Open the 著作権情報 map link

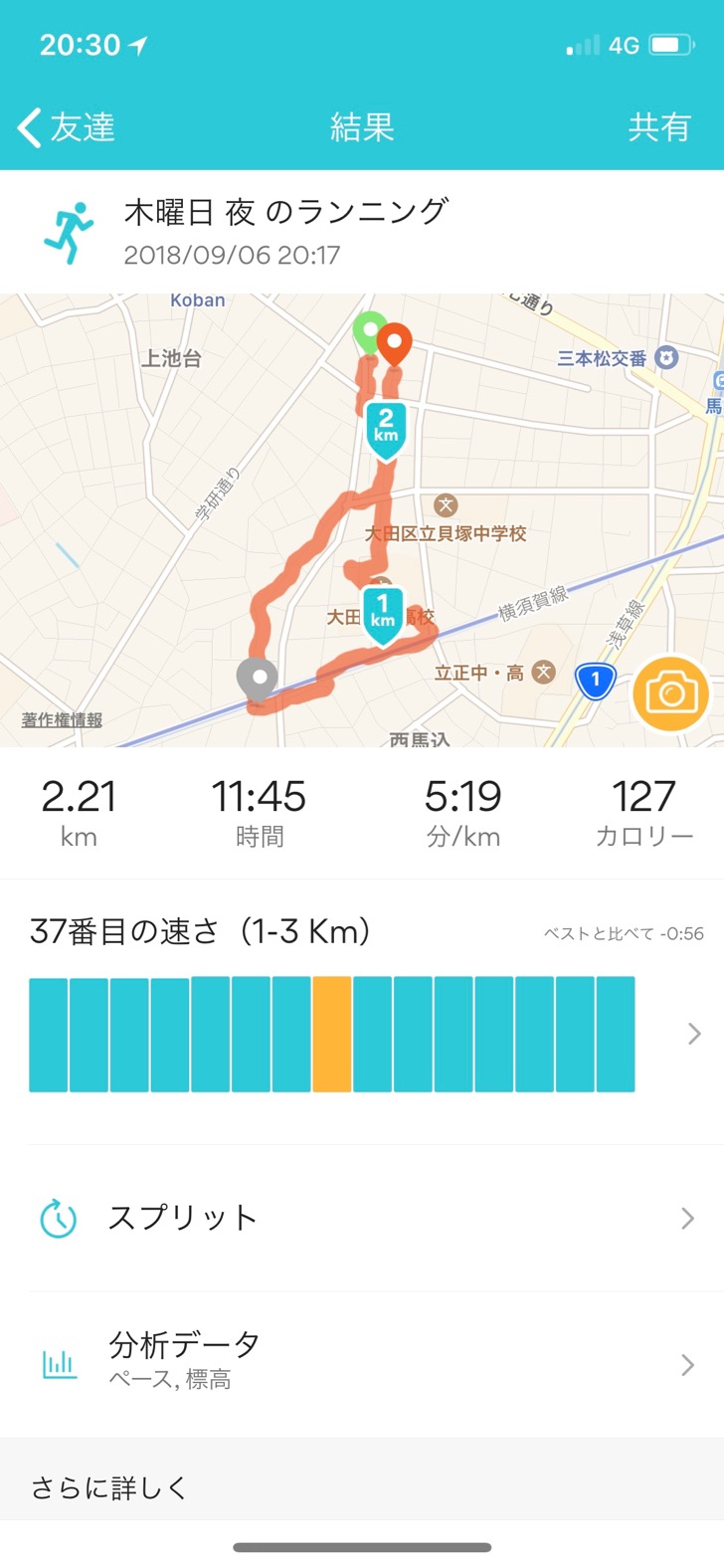click(62, 719)
